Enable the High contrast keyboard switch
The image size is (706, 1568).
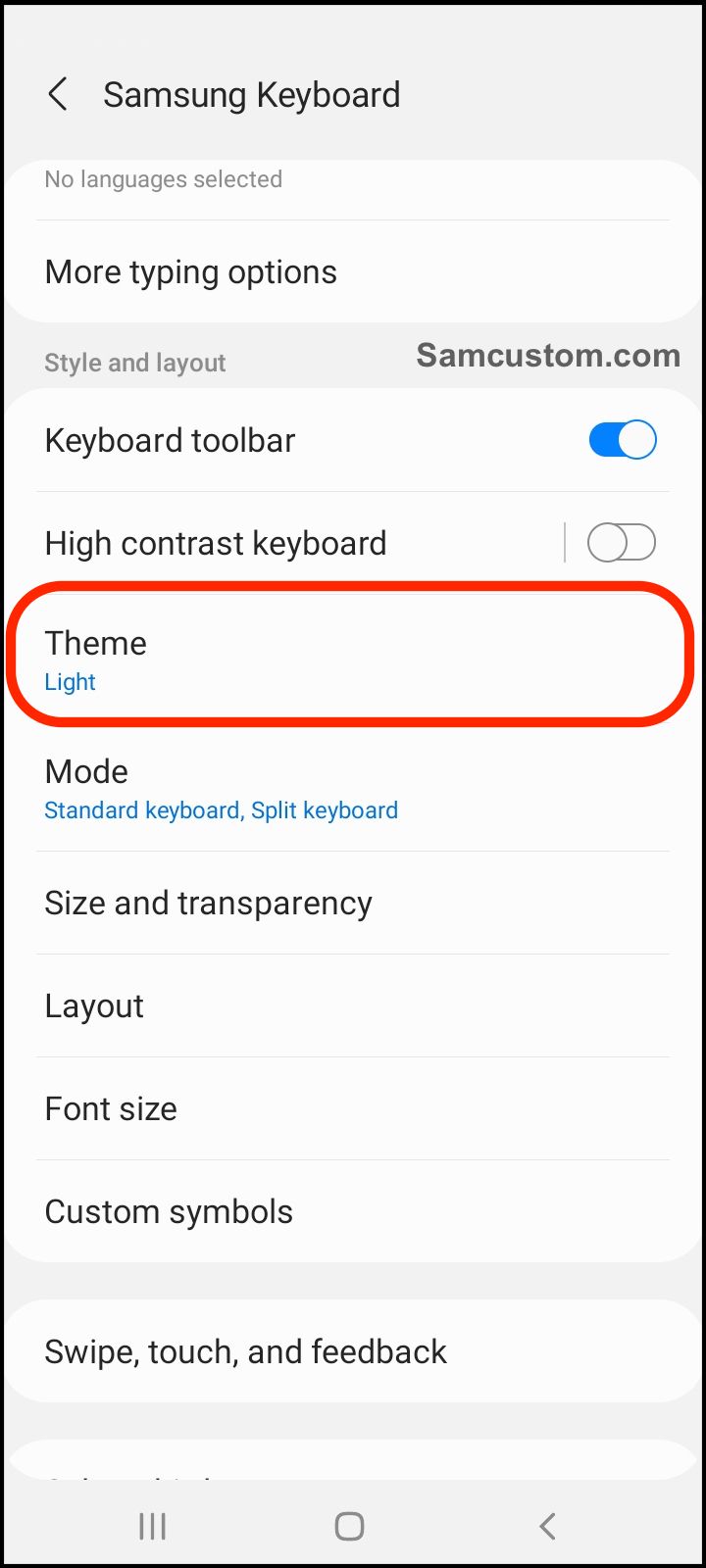tap(622, 542)
